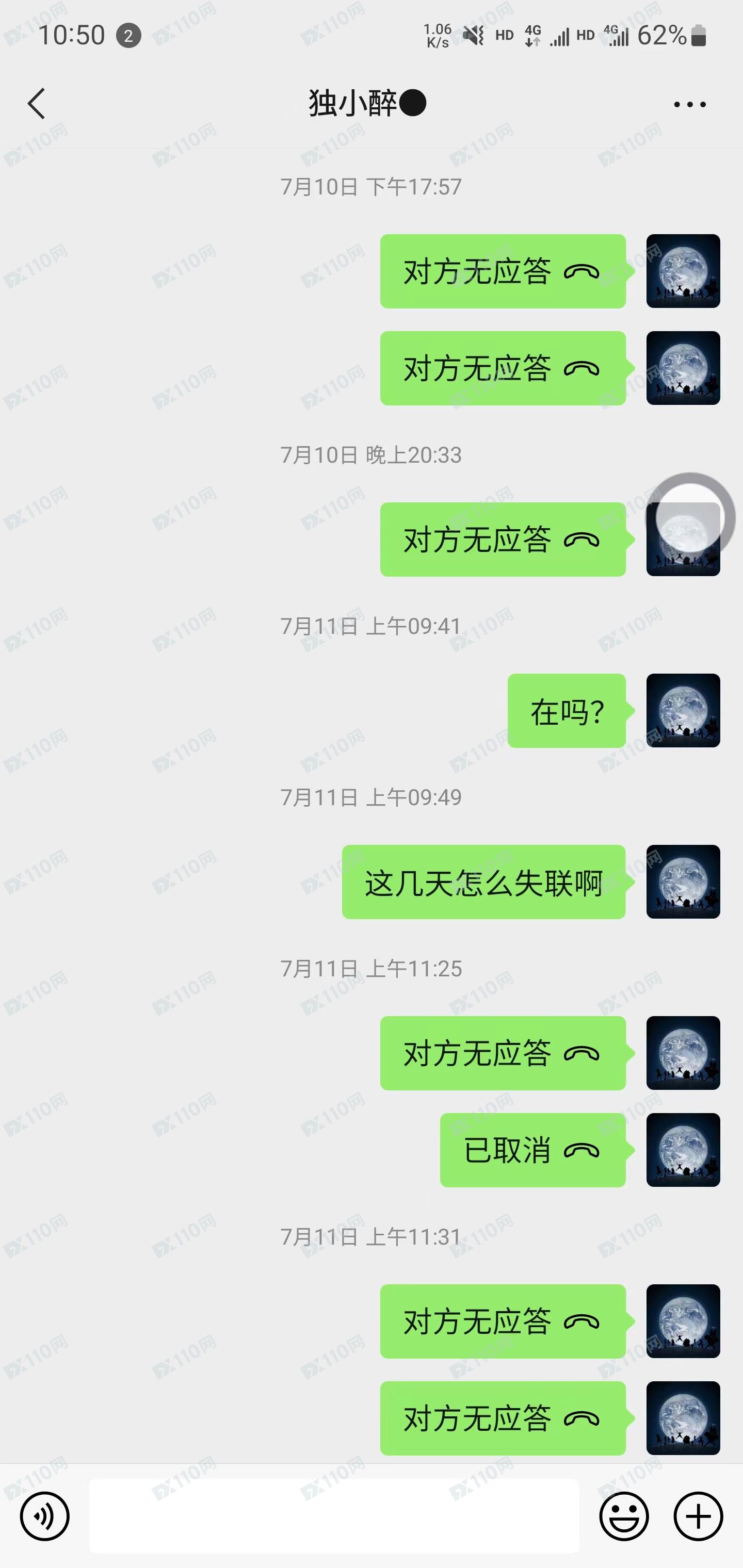The height and width of the screenshot is (1568, 743).
Task: Tap the avatar next to 在吗?
Action: (x=683, y=710)
